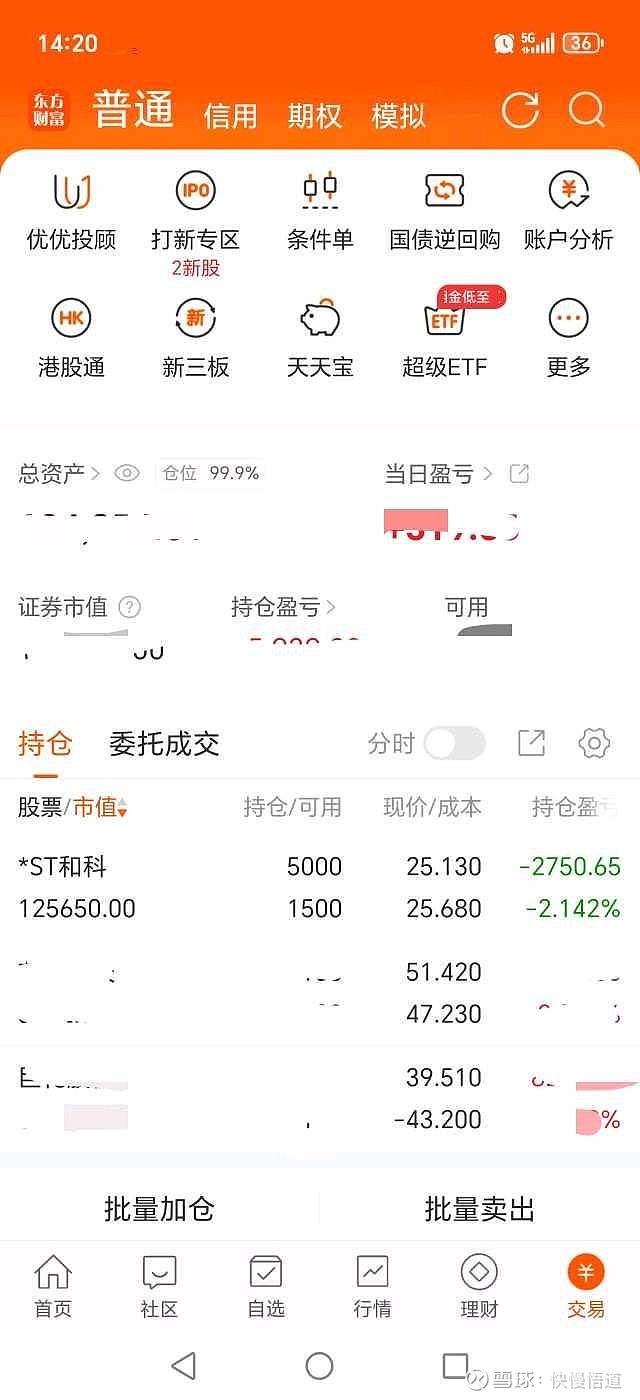Open the search magnifier icon
Screen dimensions: 640x1400
point(587,110)
